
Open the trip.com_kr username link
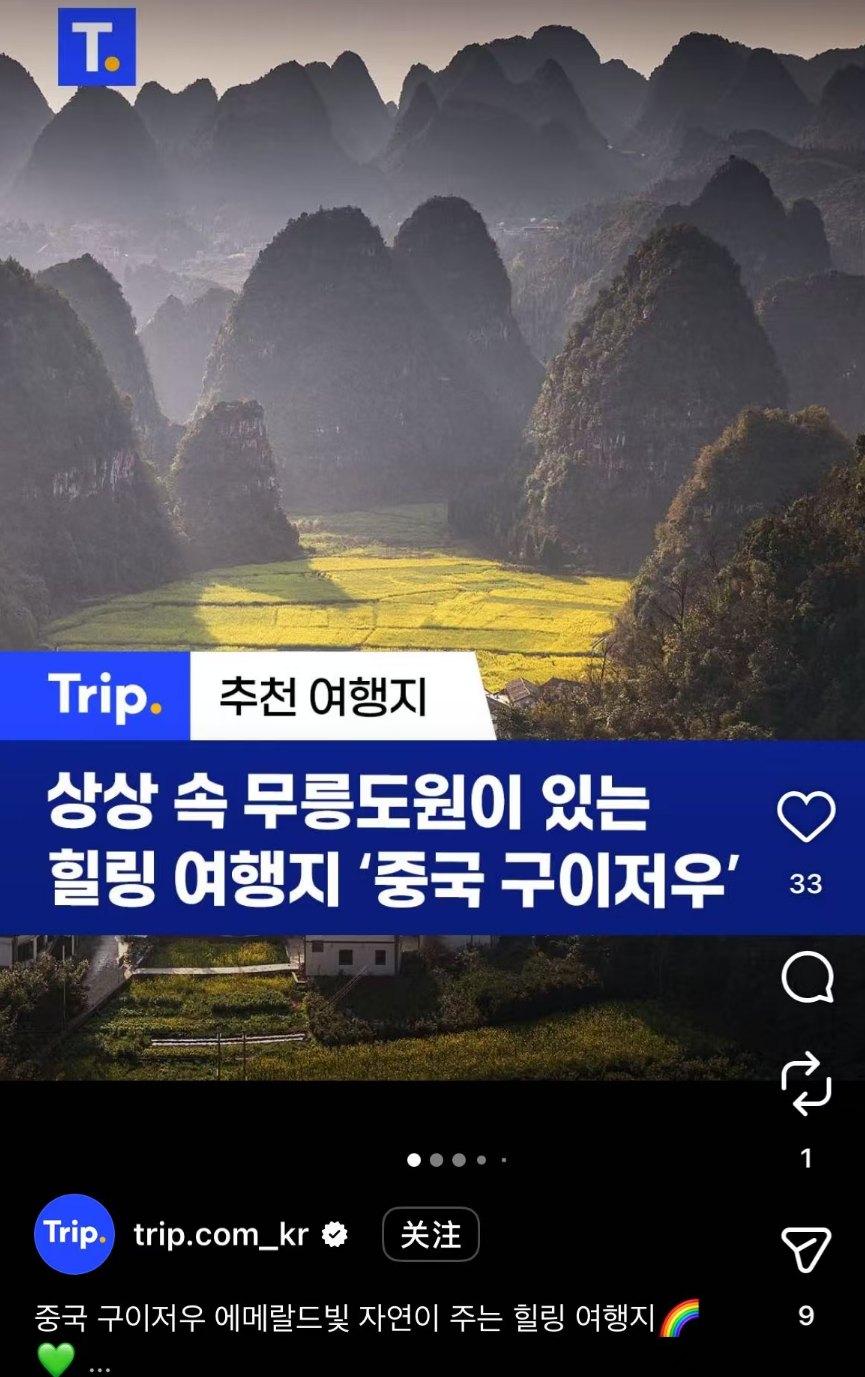pyautogui.click(x=221, y=1235)
